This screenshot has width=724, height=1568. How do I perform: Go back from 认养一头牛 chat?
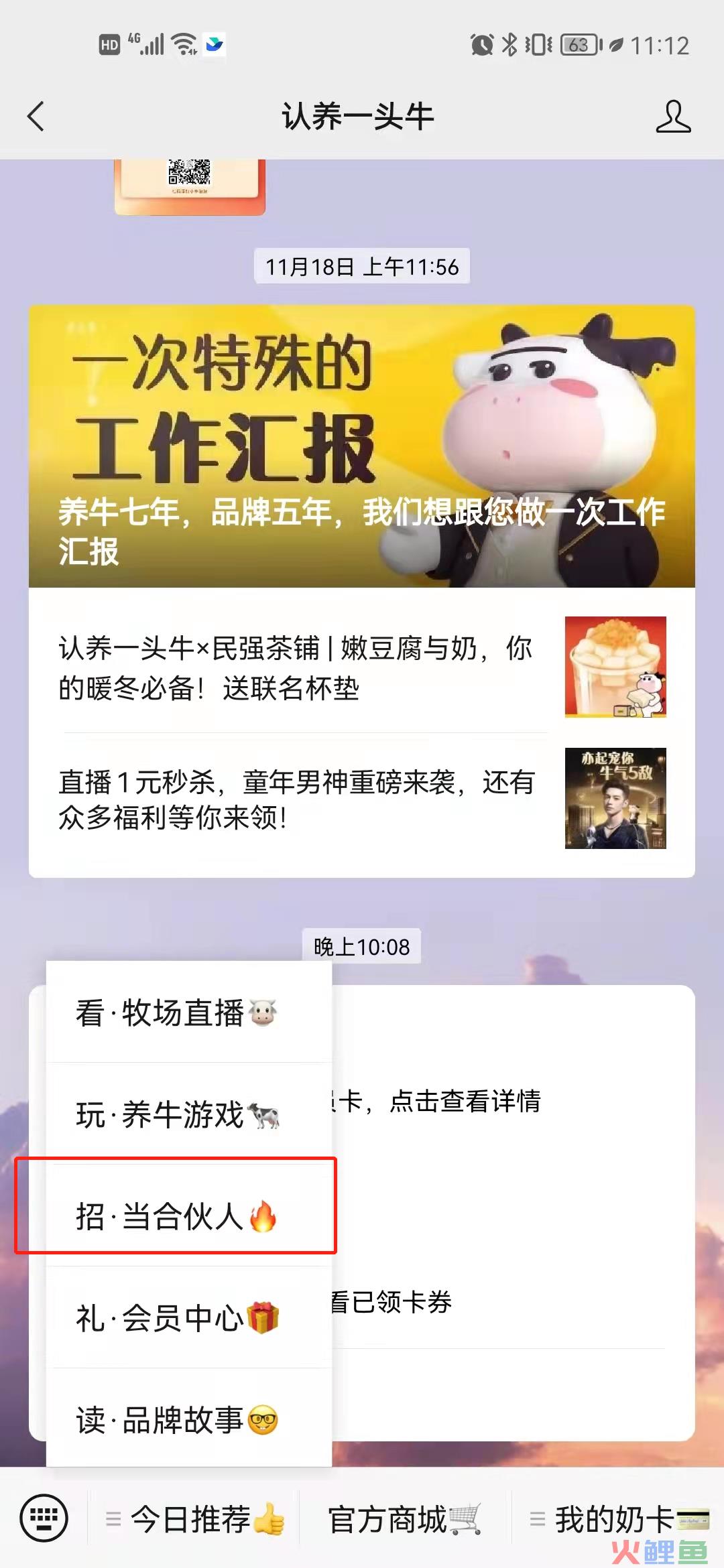(36, 117)
